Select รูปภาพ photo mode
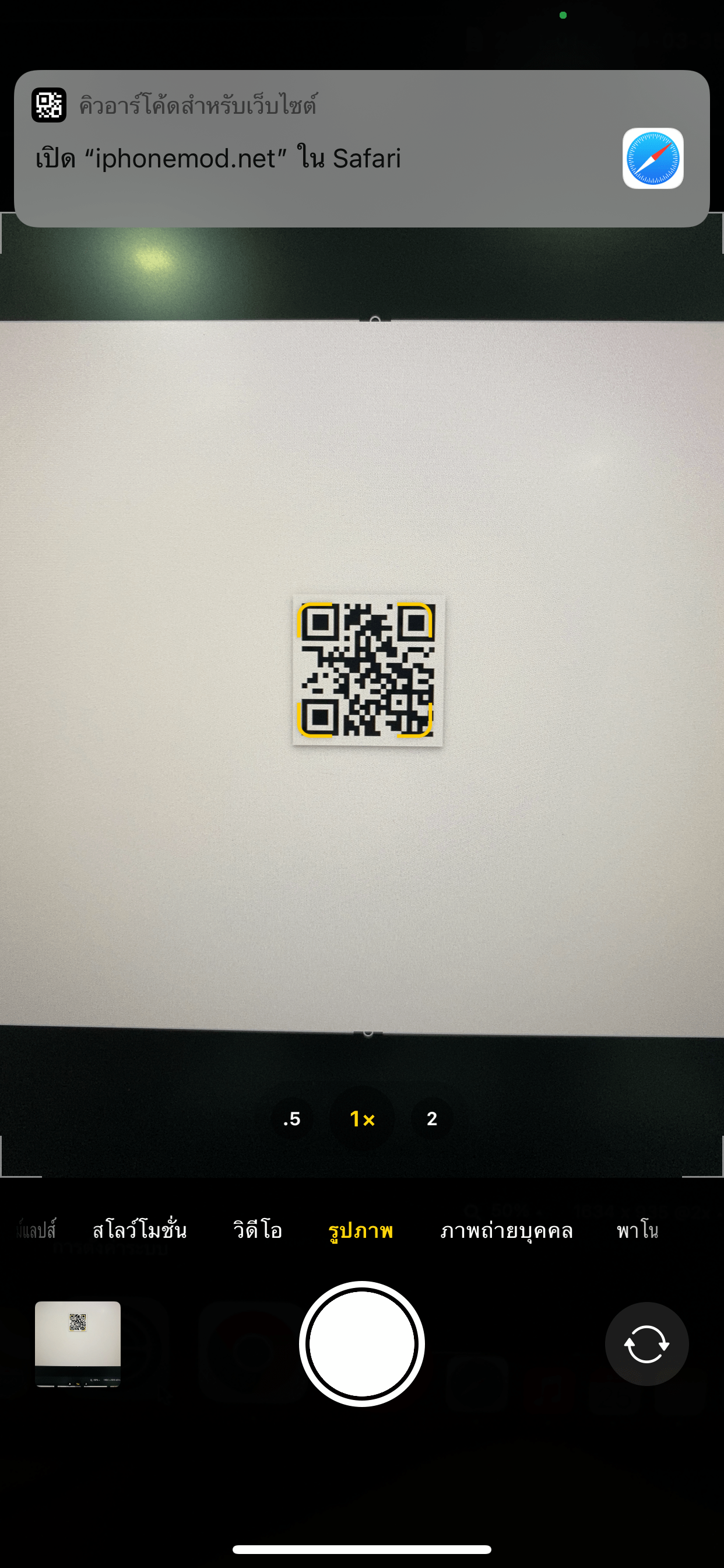 (x=361, y=1231)
